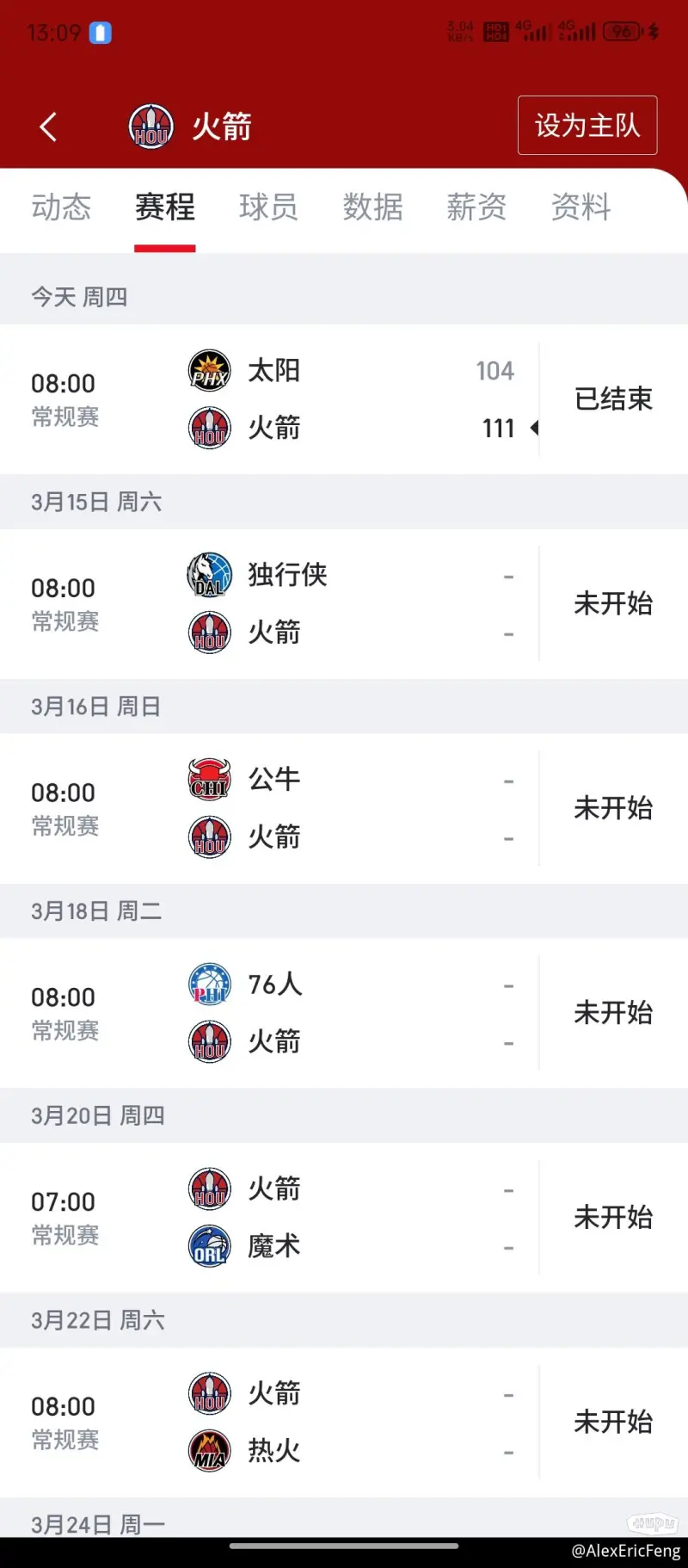
Task: Switch to the 数据 tab
Action: click(x=372, y=207)
